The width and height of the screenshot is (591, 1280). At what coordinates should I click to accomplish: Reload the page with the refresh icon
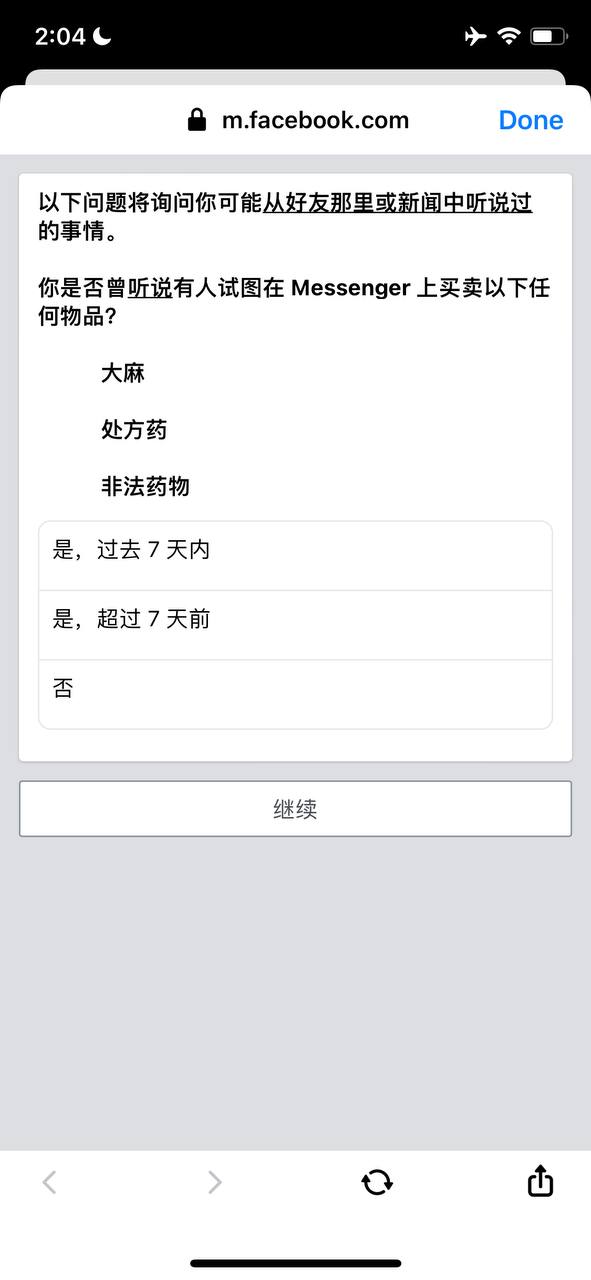pos(377,1182)
